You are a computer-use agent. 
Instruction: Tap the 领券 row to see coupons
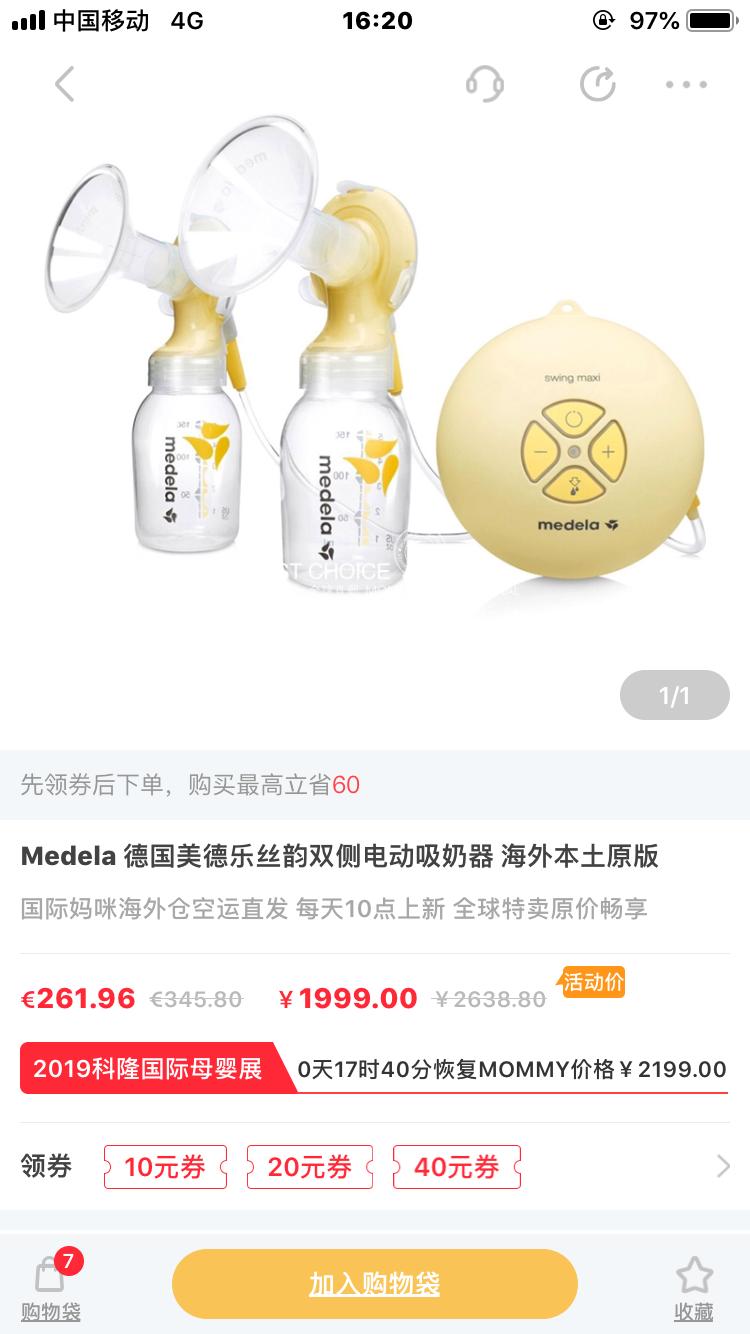[x=46, y=1165]
